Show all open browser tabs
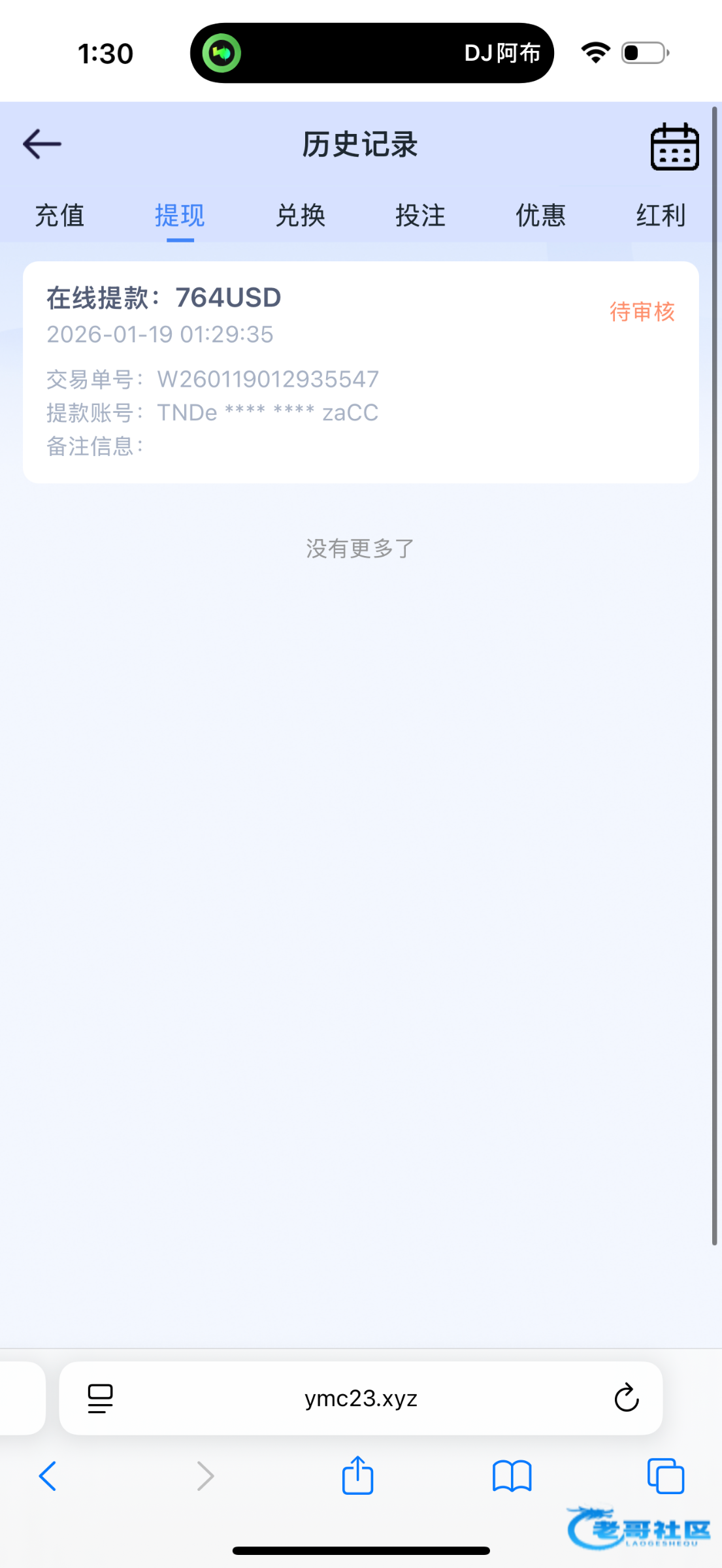 click(x=665, y=1476)
